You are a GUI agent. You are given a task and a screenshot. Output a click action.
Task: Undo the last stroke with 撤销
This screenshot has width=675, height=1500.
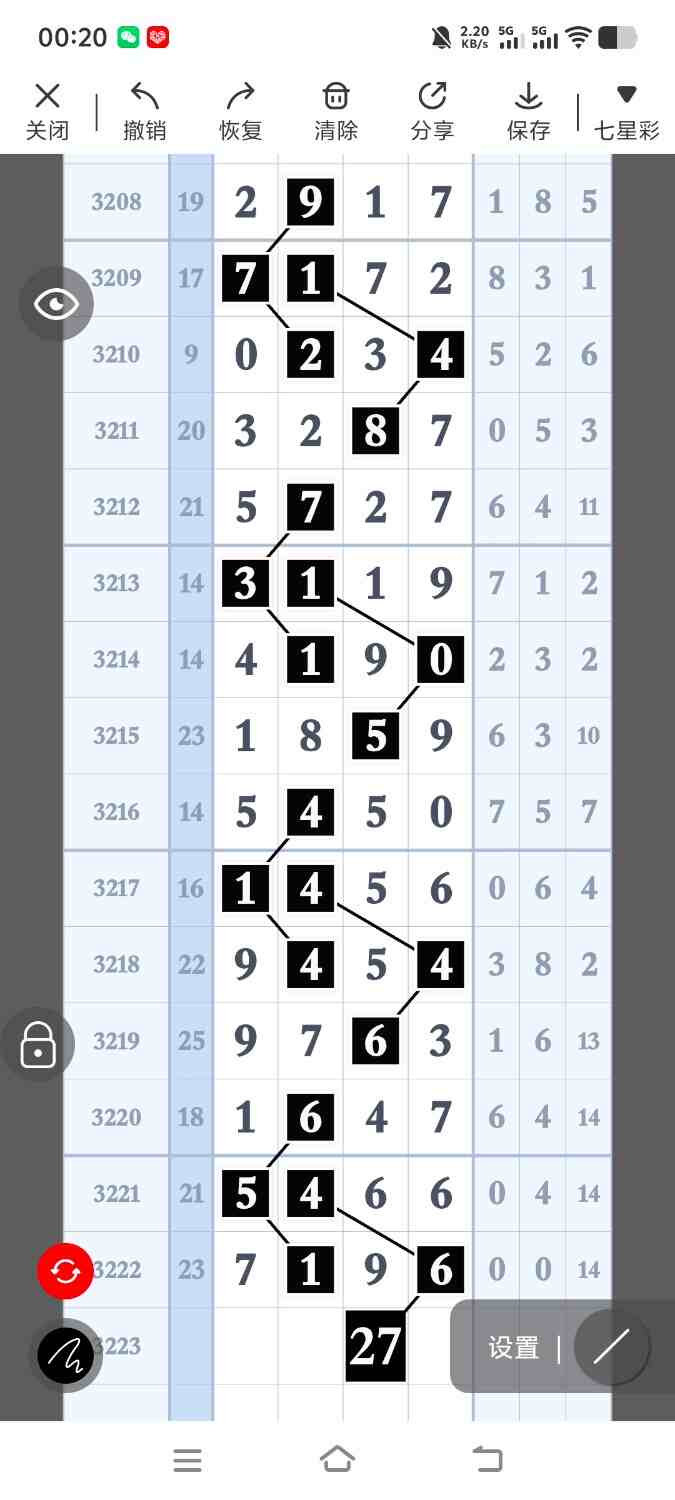coord(145,111)
